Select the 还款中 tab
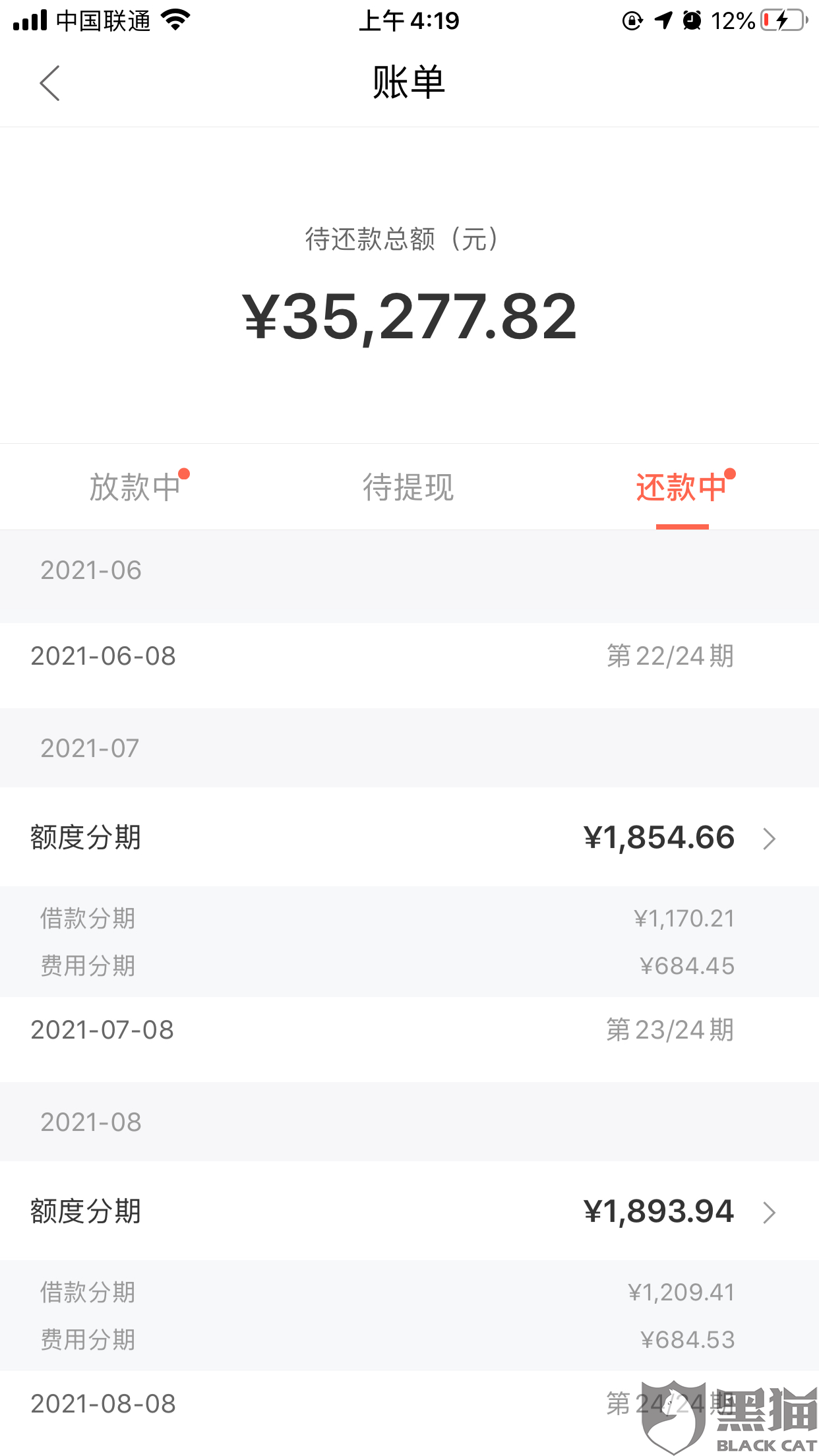The image size is (819, 1456). click(x=682, y=487)
